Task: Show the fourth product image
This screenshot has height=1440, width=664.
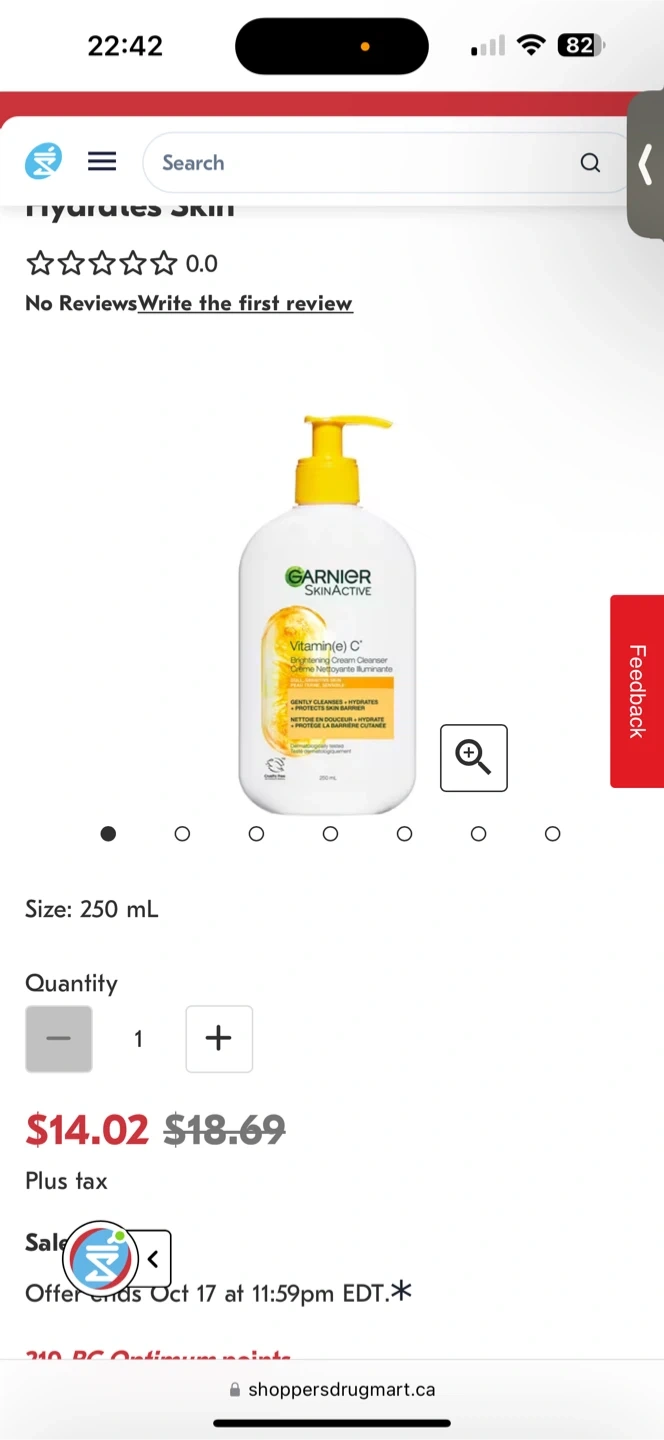Action: tap(330, 834)
